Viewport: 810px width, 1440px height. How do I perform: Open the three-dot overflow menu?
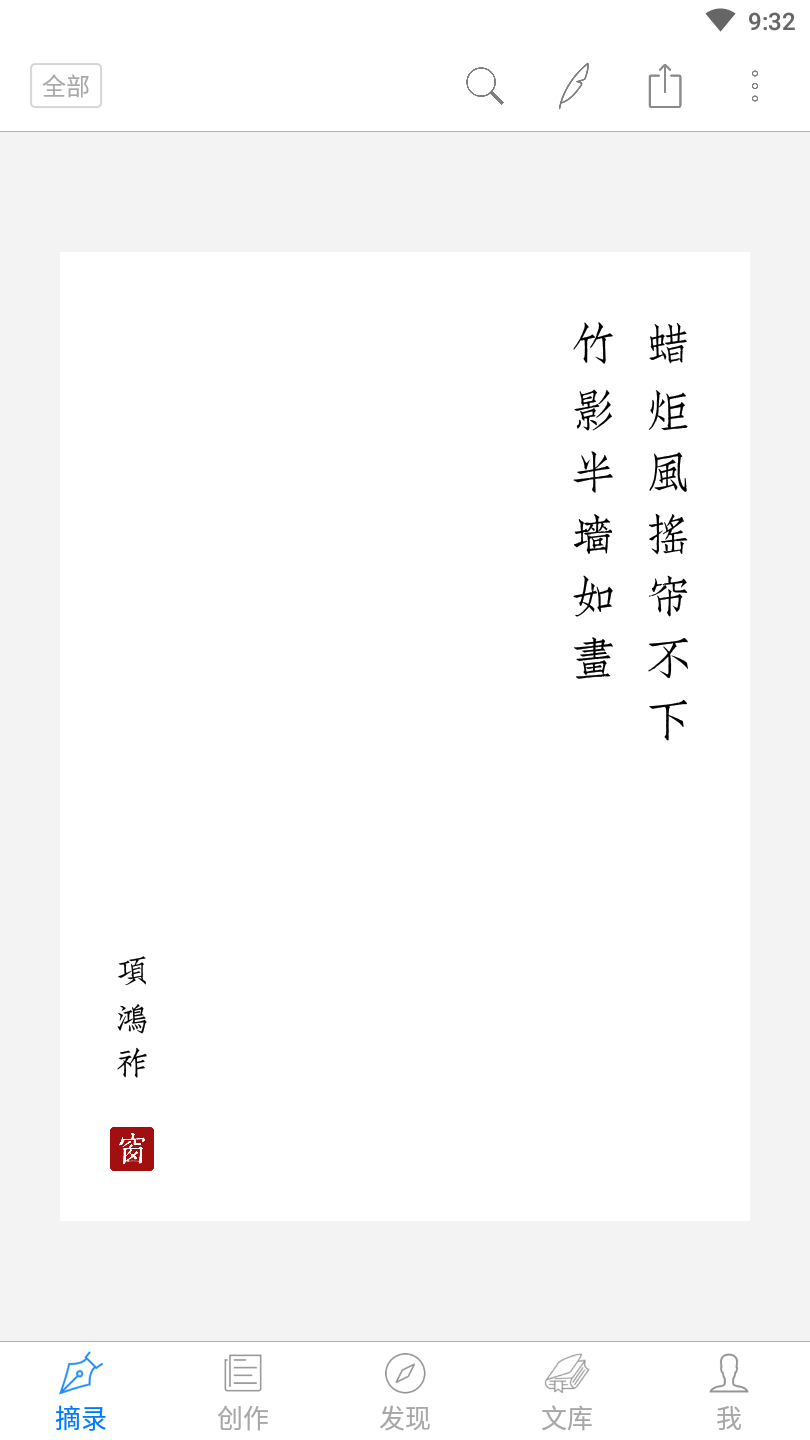[755, 86]
